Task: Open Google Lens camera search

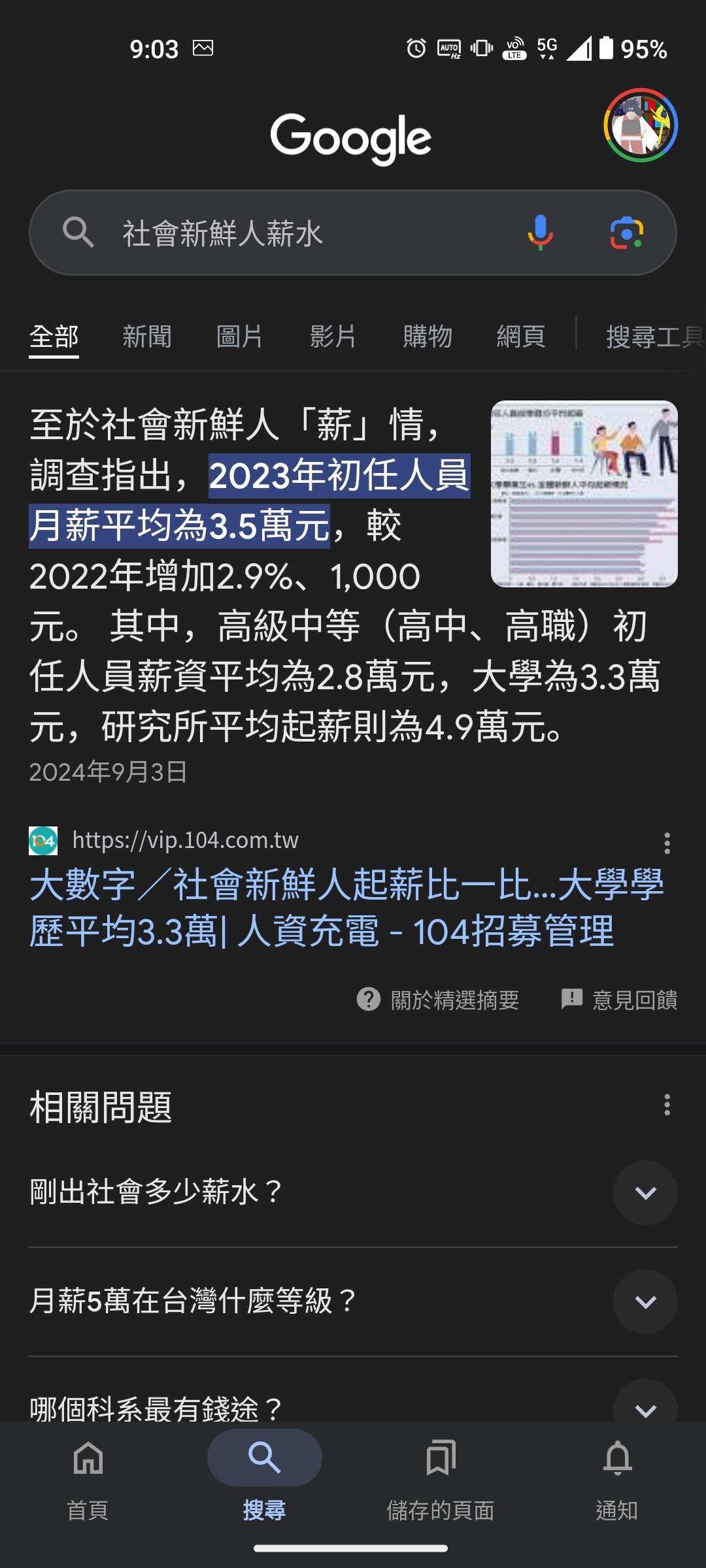Action: [x=626, y=233]
